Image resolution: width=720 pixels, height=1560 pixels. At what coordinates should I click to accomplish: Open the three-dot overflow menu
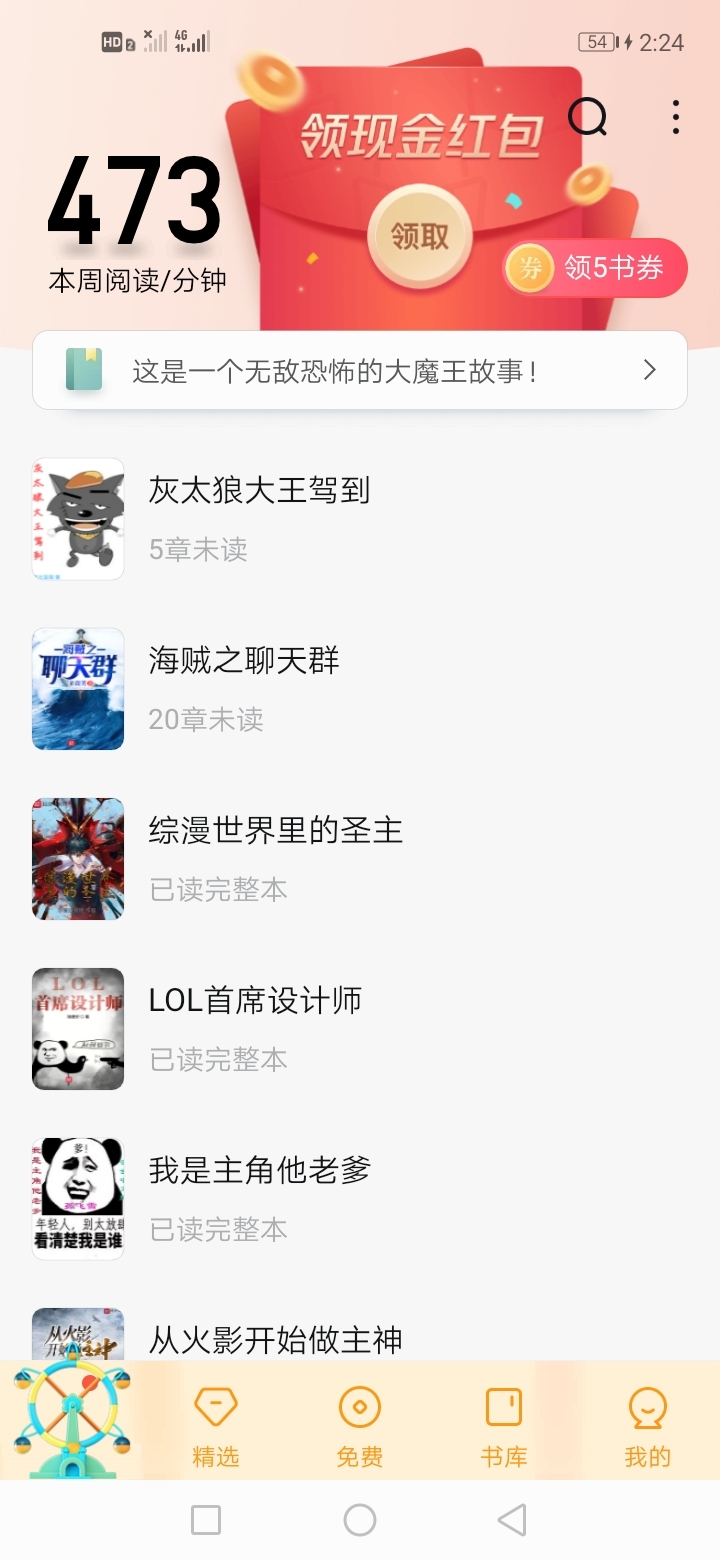coord(676,118)
